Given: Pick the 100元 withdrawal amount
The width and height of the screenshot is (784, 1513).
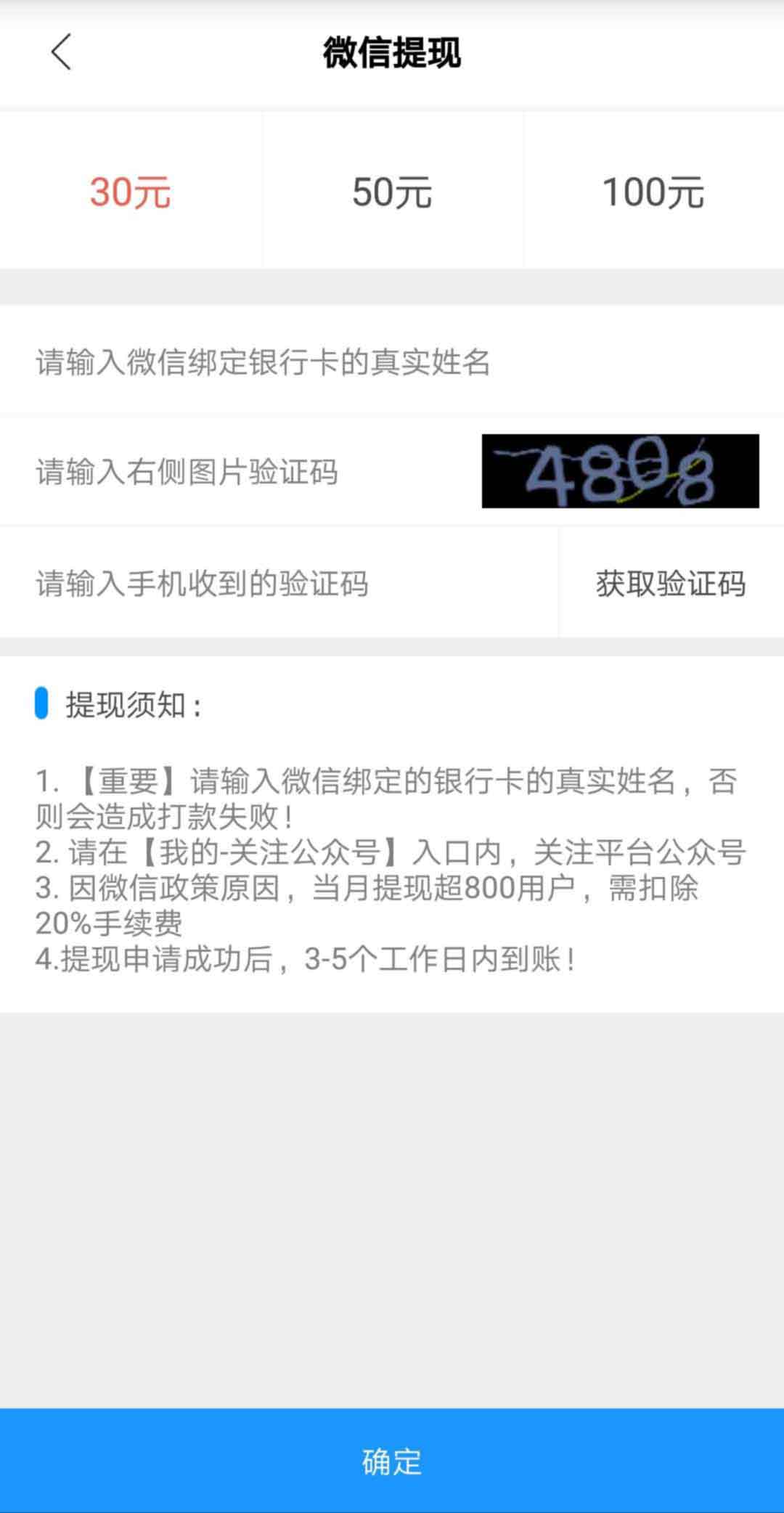Looking at the screenshot, I should [653, 192].
